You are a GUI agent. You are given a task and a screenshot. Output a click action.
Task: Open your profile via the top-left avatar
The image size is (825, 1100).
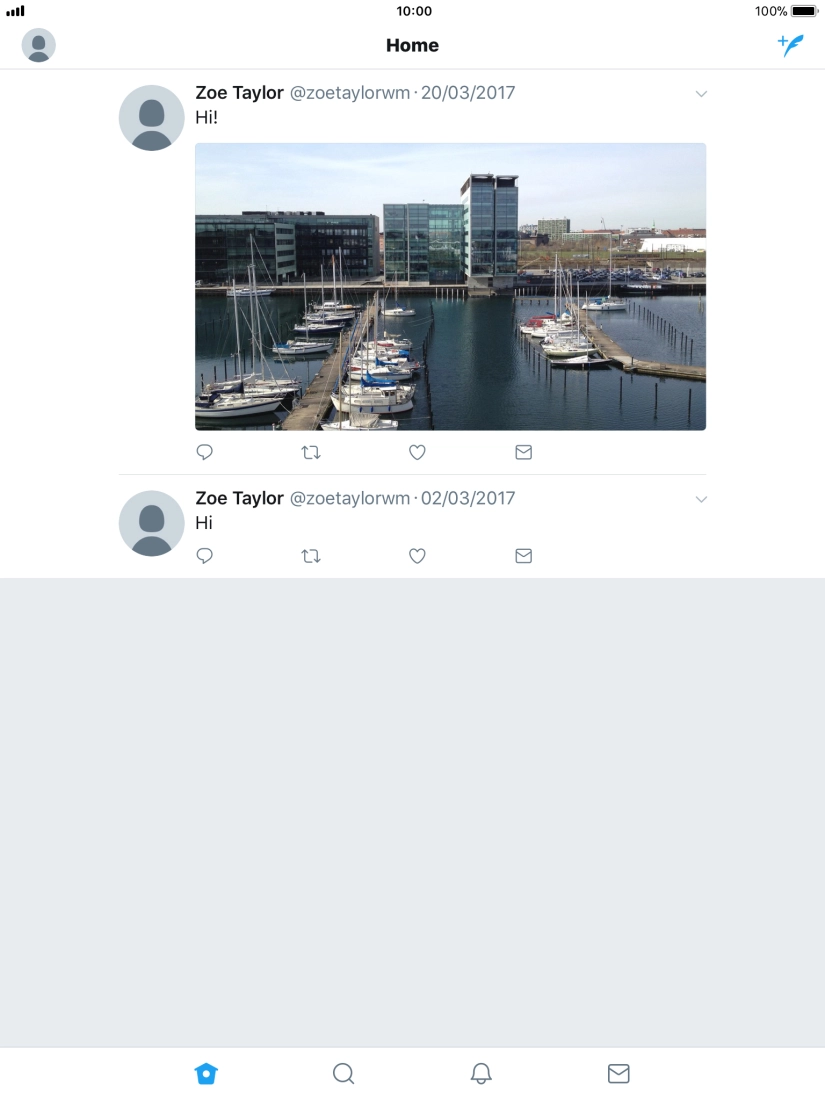[39, 44]
